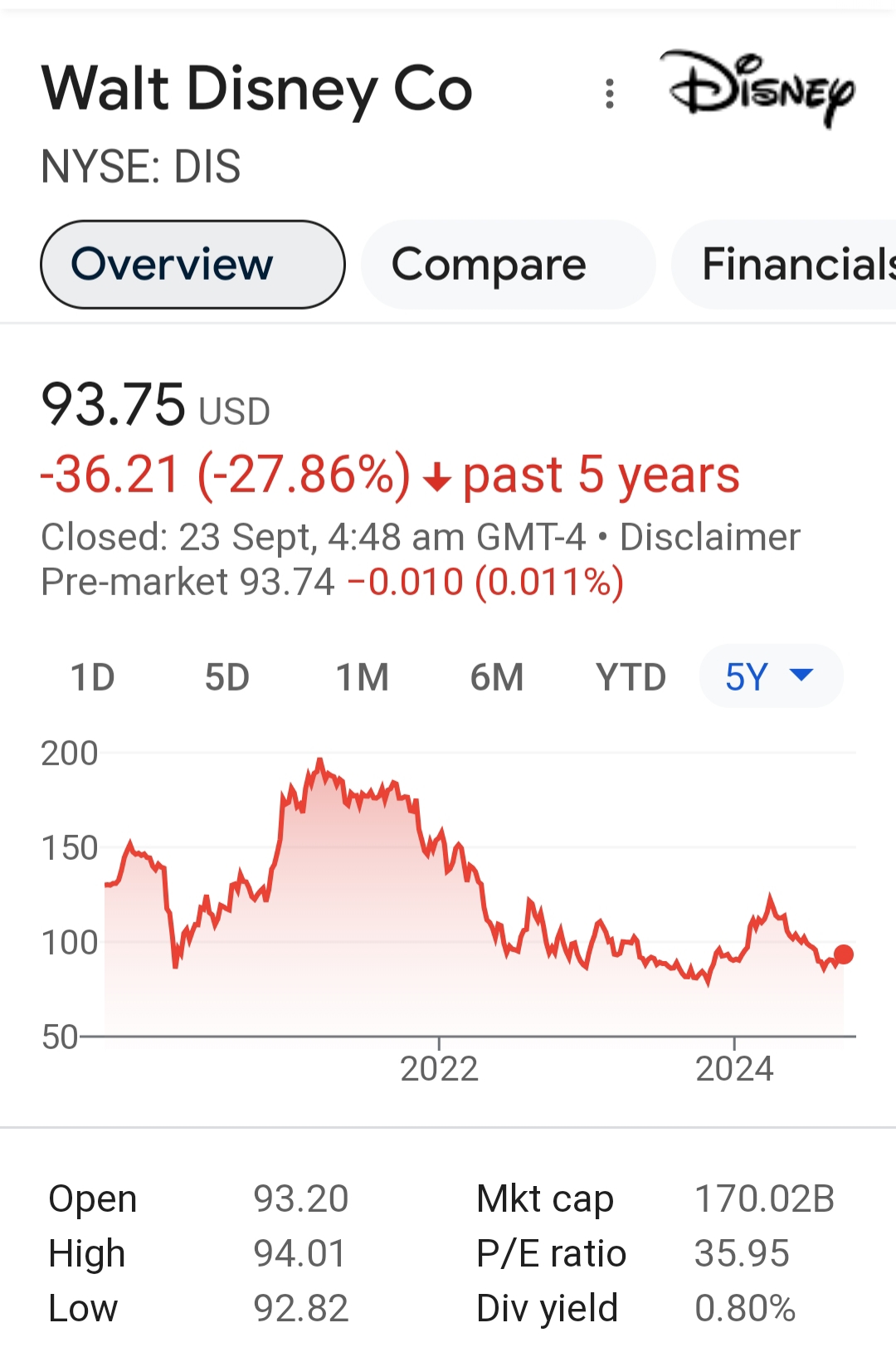
Task: Switch chart to 5D range
Action: (x=227, y=677)
